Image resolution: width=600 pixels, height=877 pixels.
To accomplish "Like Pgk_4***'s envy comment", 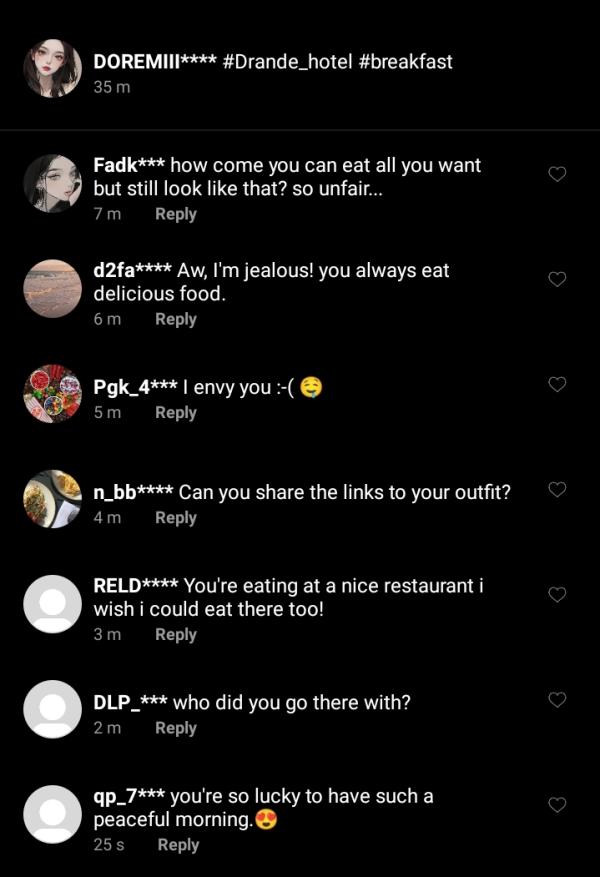I will pos(558,384).
